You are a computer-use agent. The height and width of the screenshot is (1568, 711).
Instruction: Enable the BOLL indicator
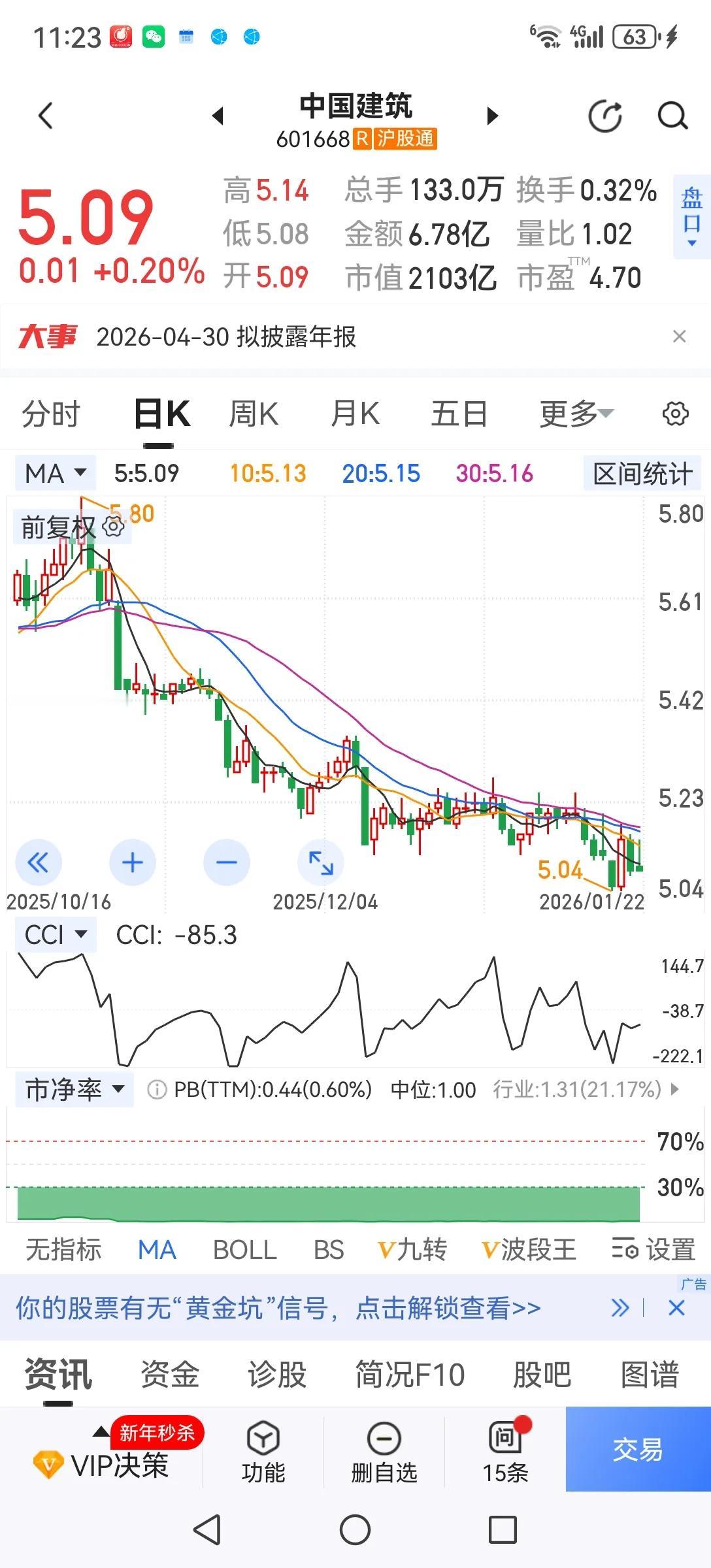click(x=244, y=1249)
